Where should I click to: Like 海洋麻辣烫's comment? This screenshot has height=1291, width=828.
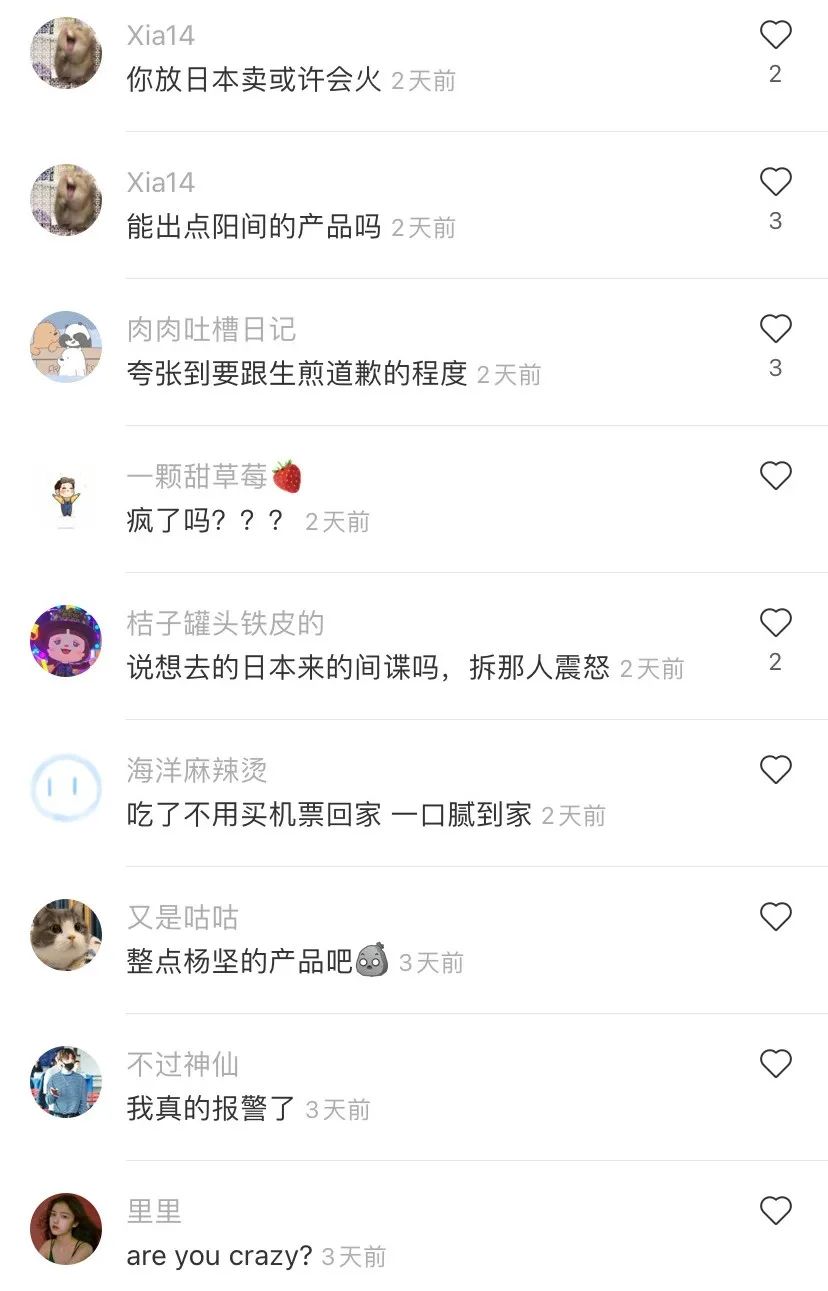tap(775, 770)
